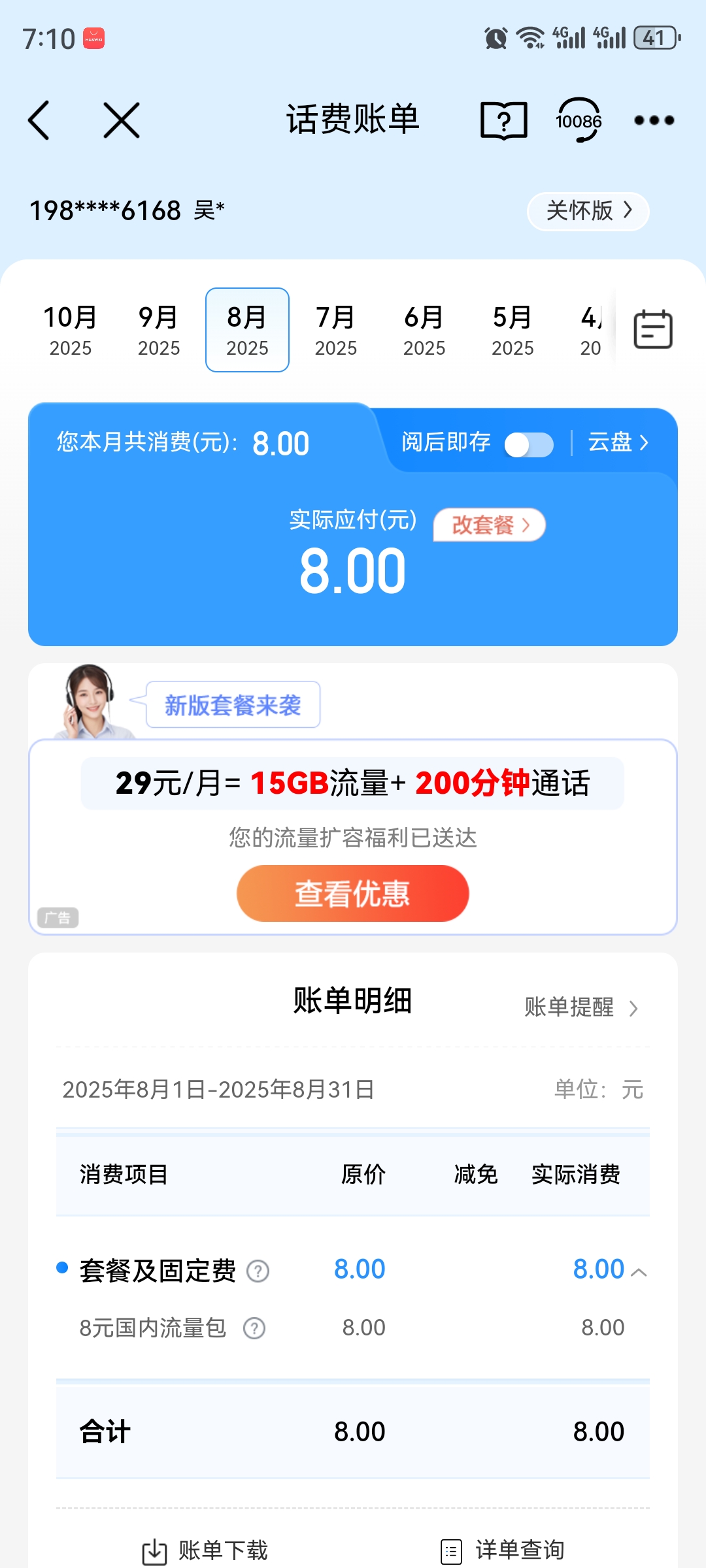Image resolution: width=706 pixels, height=1568 pixels.
Task: Switch to the 7月 2025 bill
Action: click(336, 330)
